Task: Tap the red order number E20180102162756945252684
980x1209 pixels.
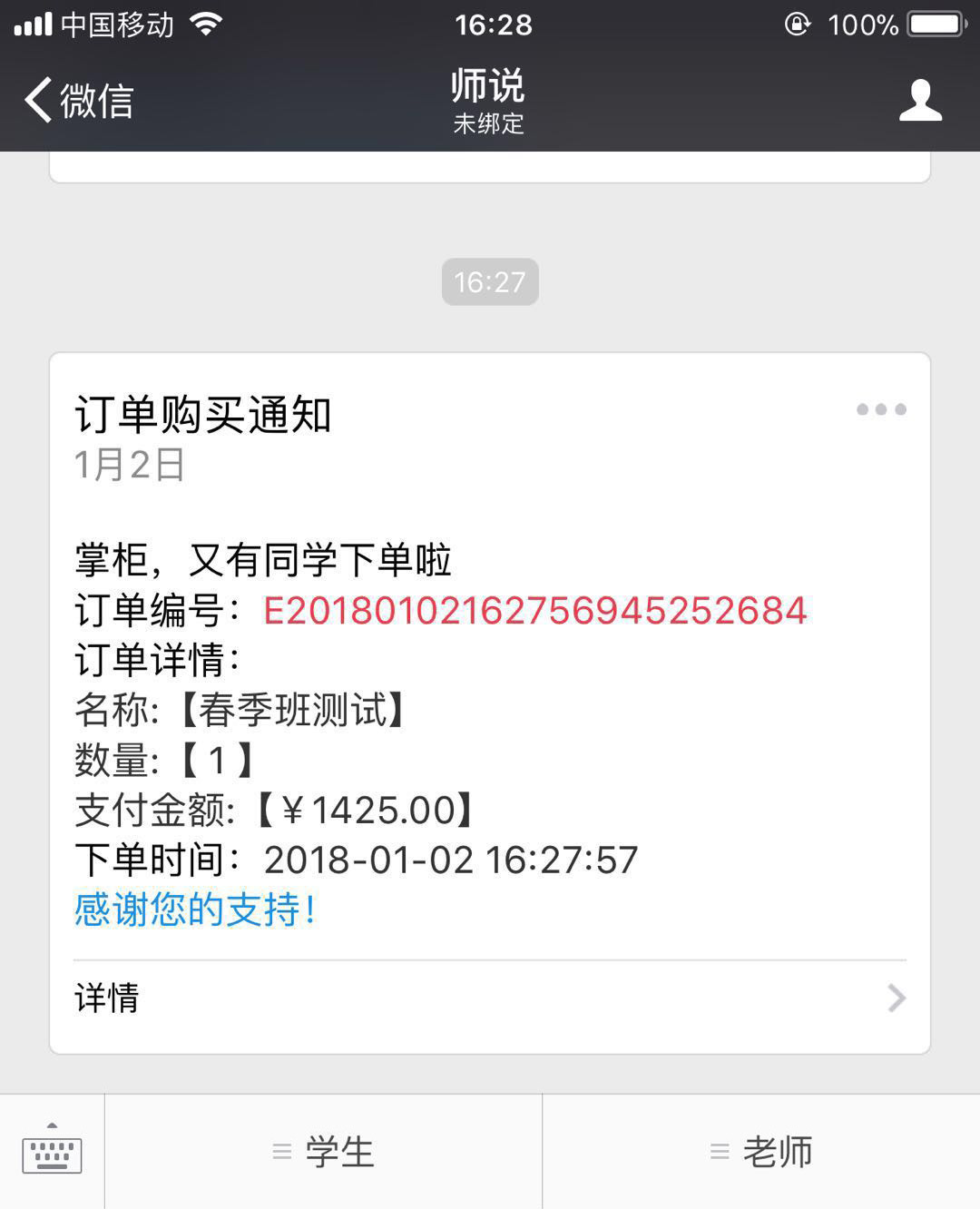Action: click(534, 610)
